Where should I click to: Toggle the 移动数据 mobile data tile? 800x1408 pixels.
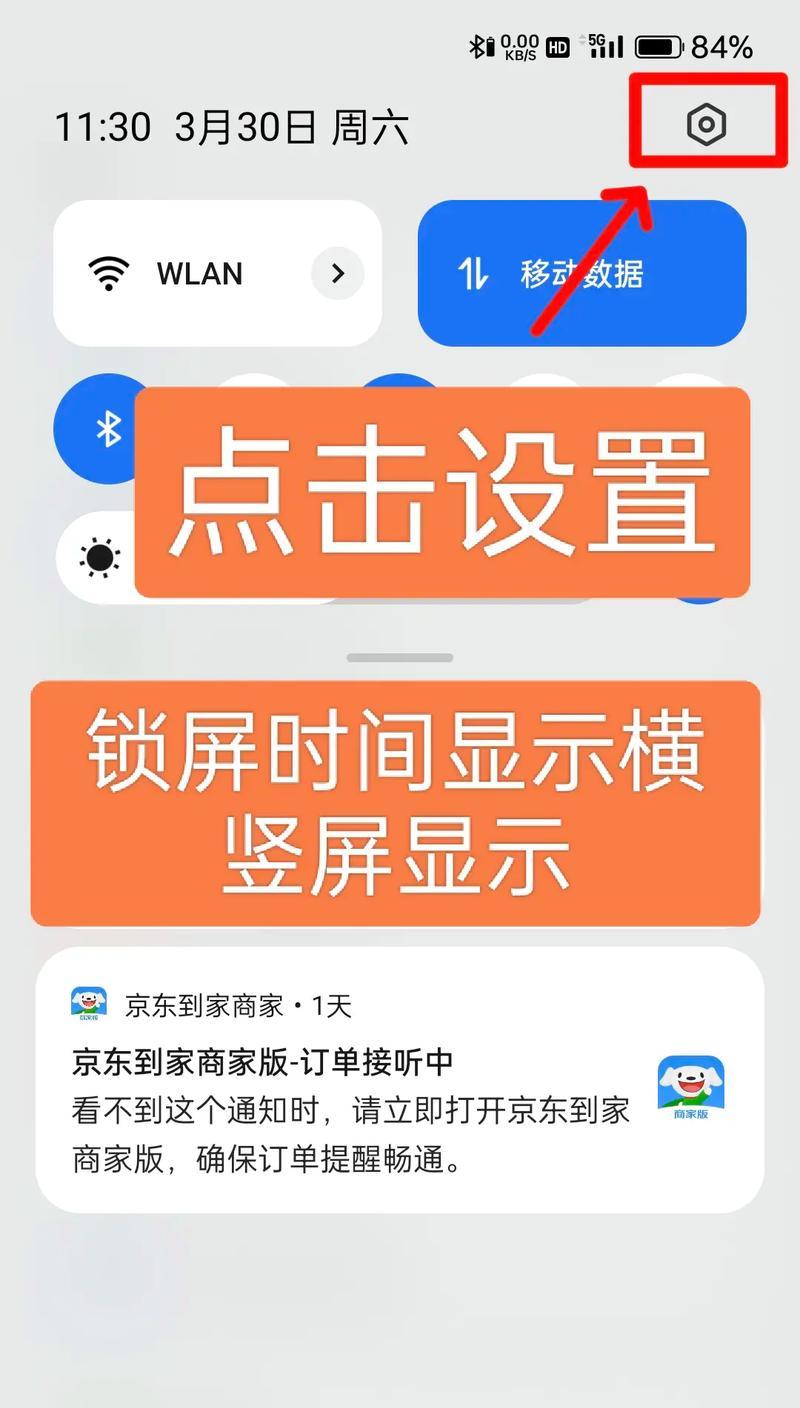tap(581, 273)
